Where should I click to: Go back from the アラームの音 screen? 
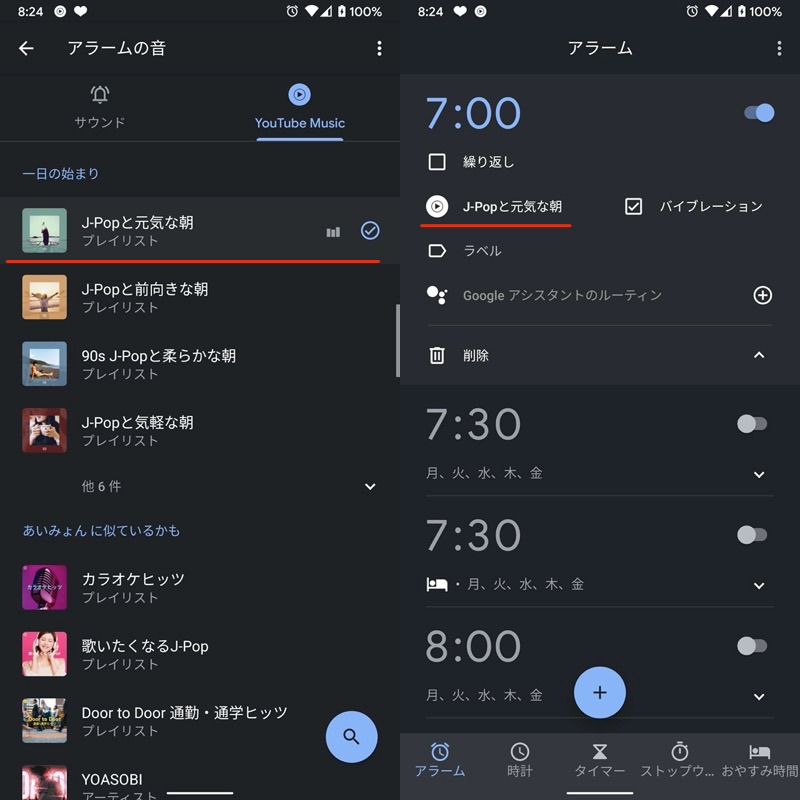click(x=26, y=48)
